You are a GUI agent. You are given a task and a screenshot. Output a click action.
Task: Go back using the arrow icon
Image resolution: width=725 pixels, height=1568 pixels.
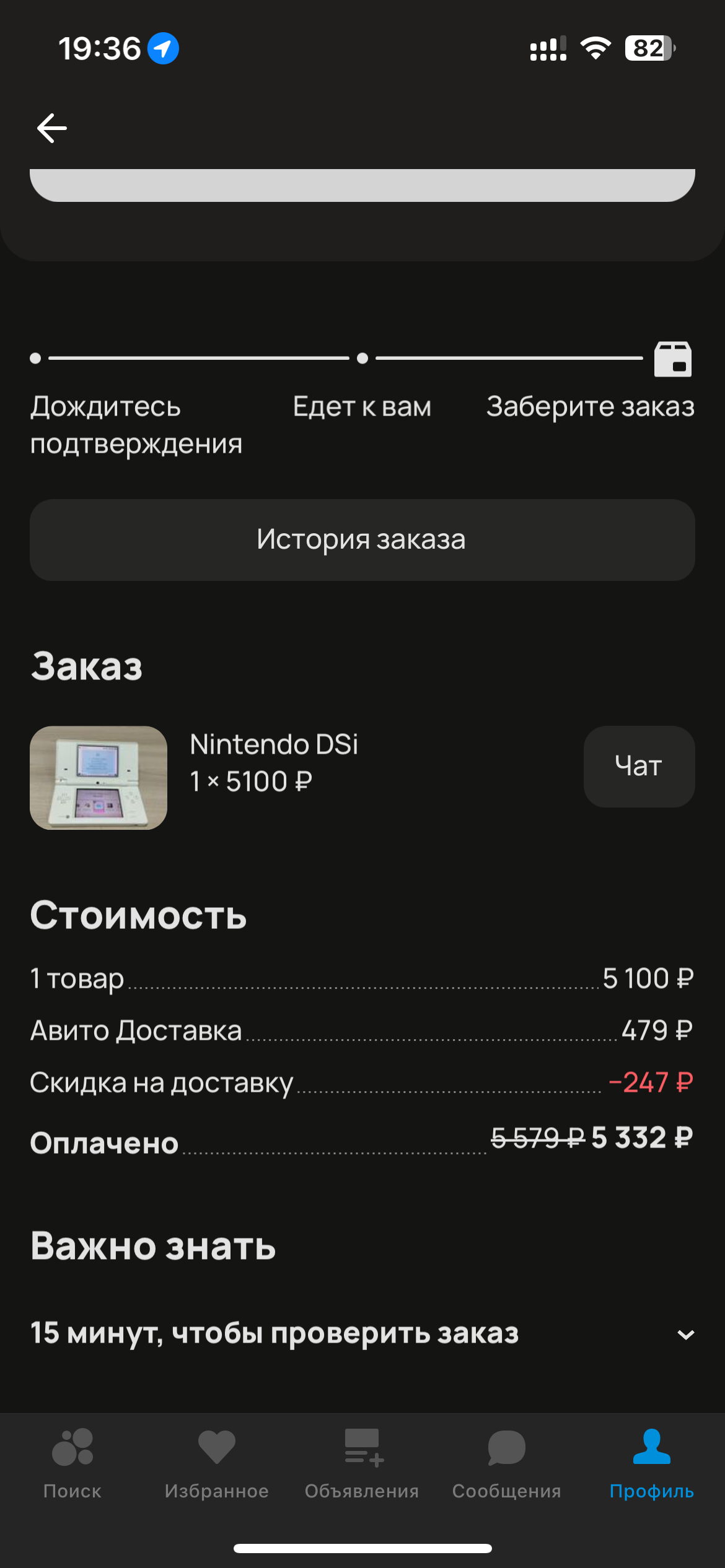(52, 128)
